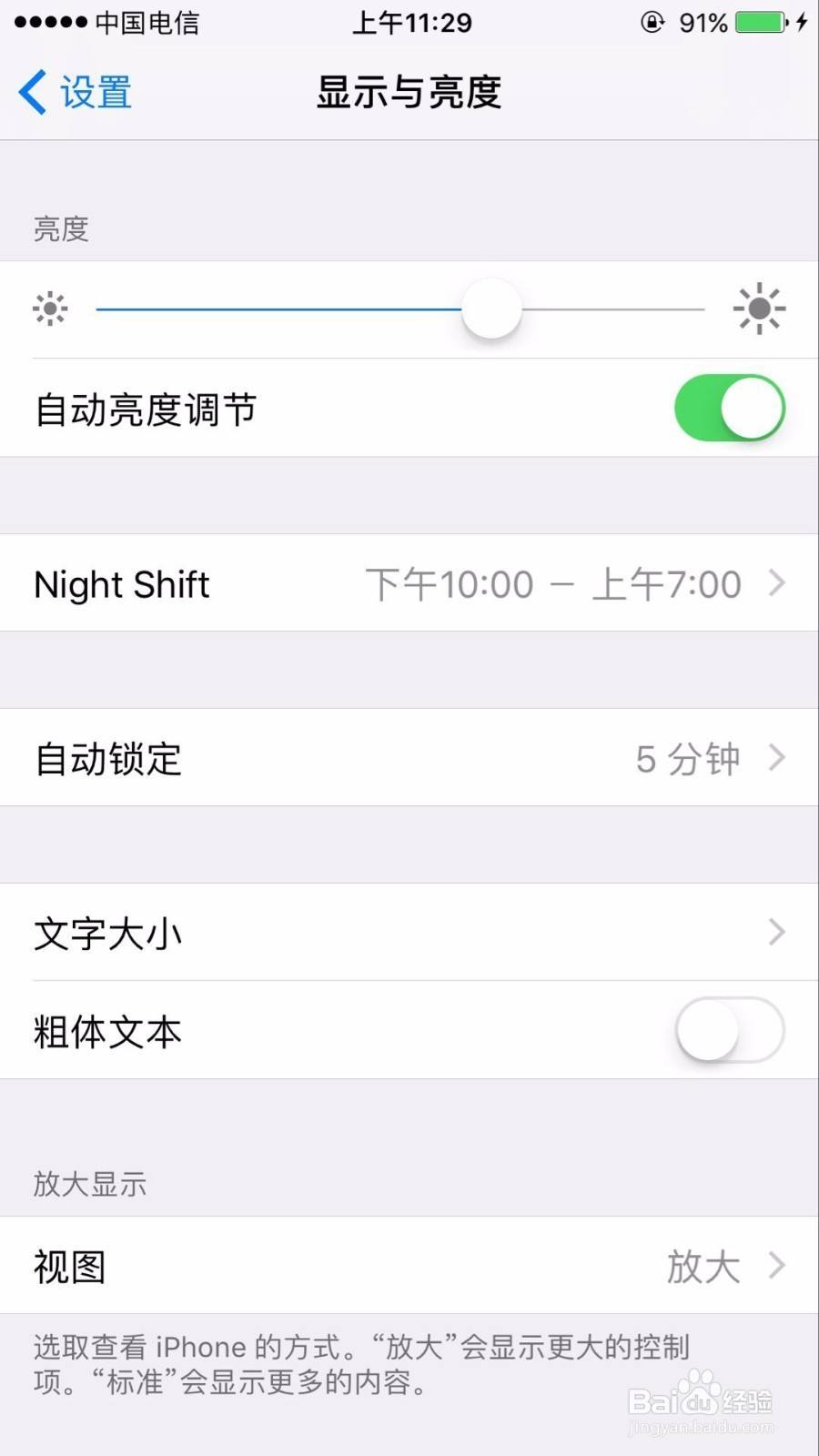Open 视图 display zoom setting
The image size is (819, 1456).
pyautogui.click(x=409, y=1266)
